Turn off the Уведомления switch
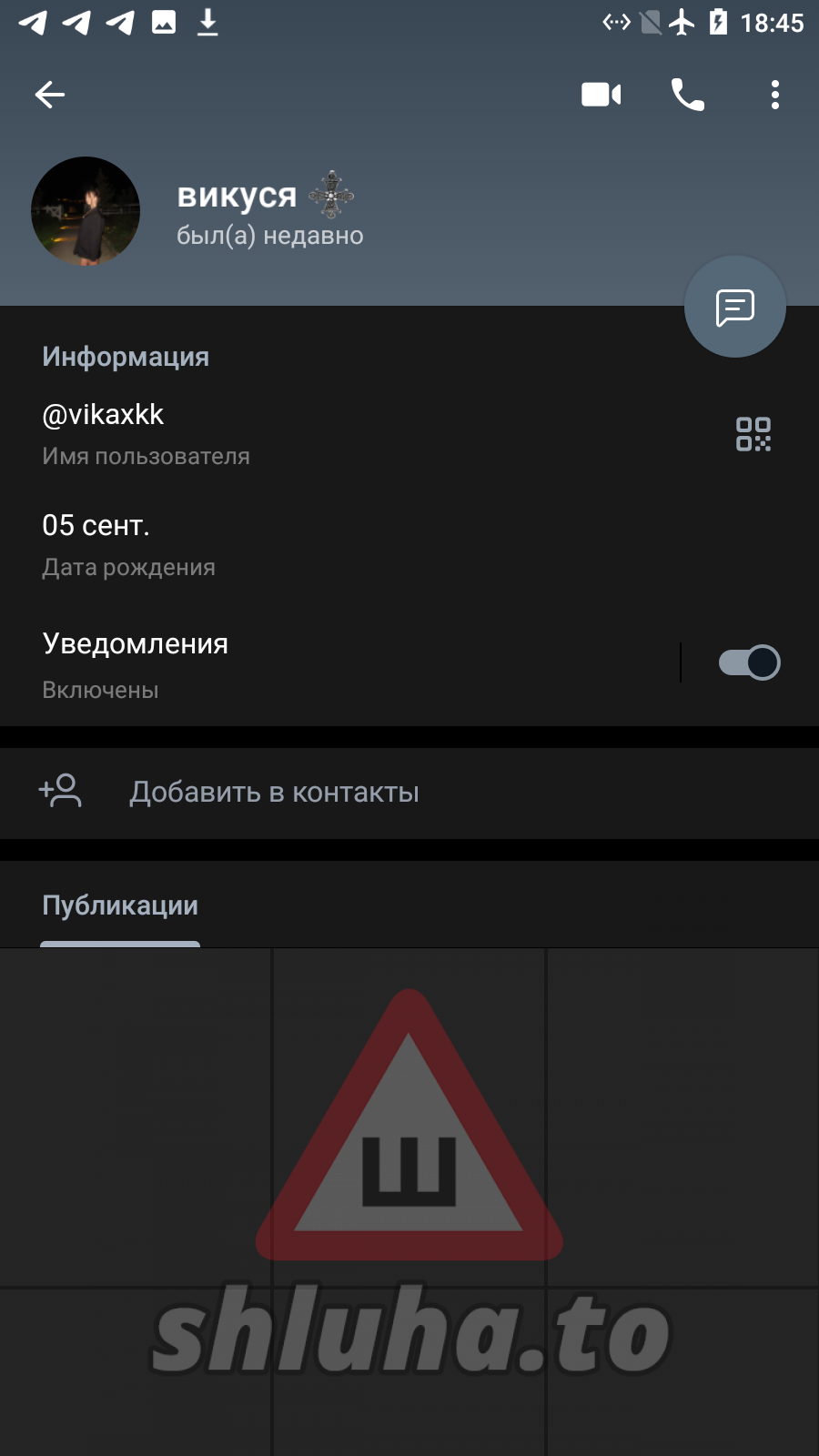Screen dimensions: 819x1456 [x=748, y=662]
